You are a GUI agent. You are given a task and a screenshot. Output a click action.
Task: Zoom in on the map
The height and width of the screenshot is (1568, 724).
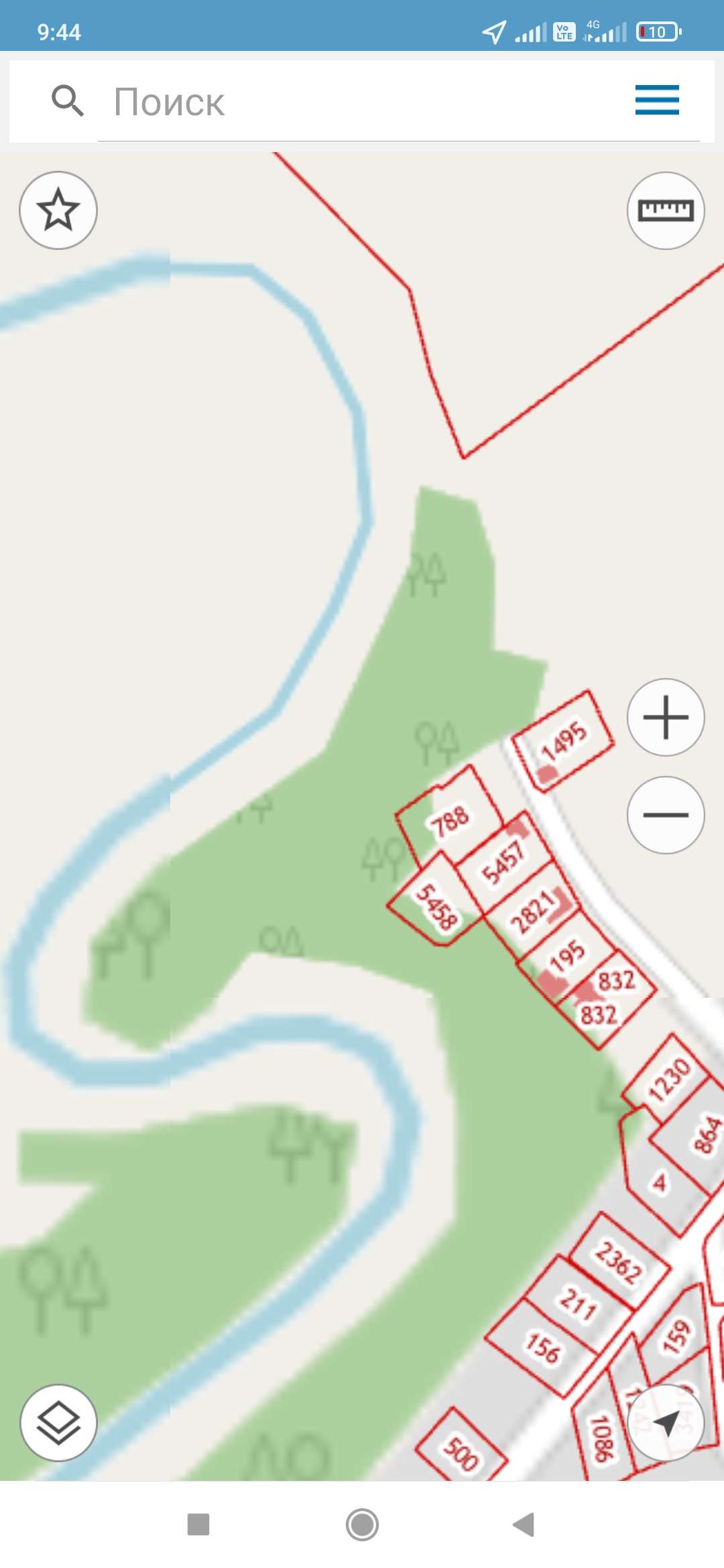pos(665,717)
